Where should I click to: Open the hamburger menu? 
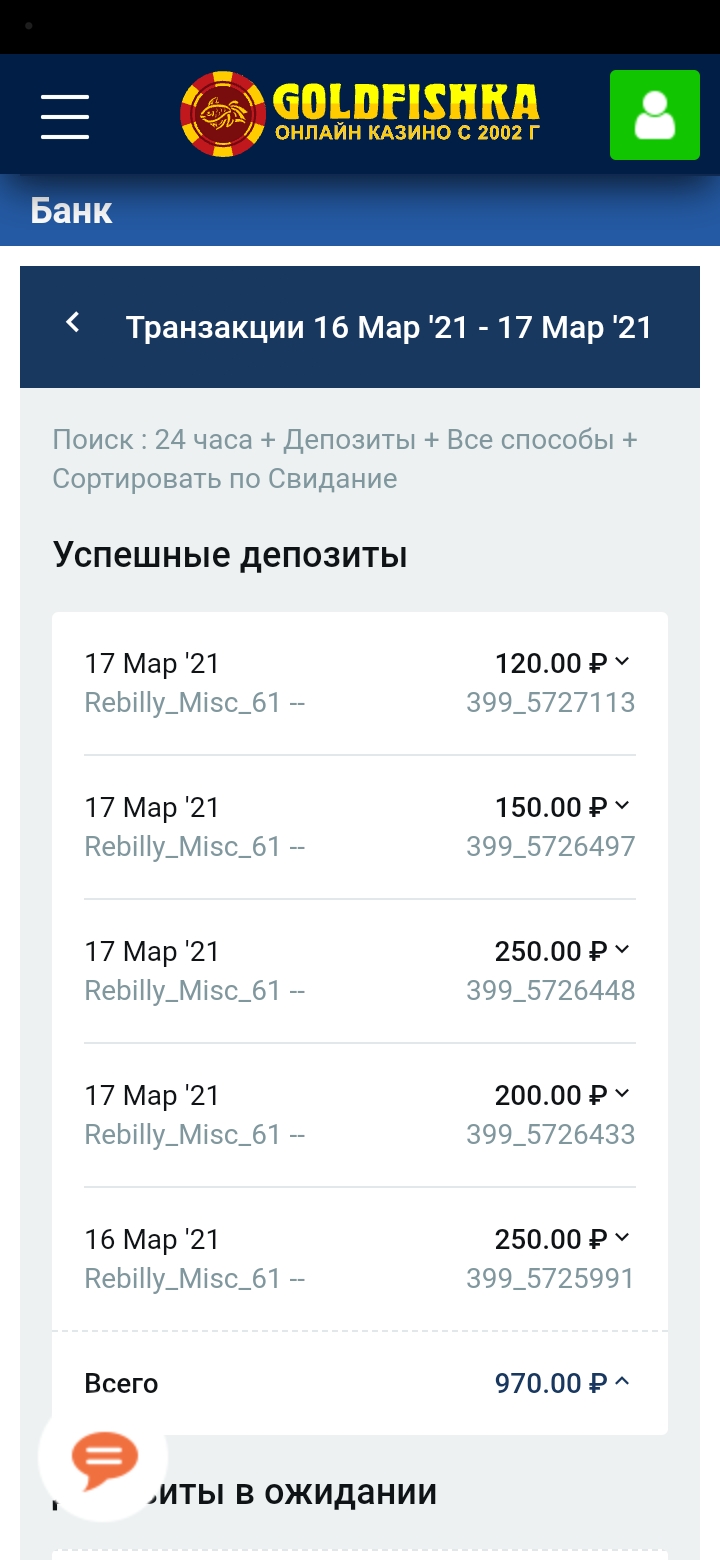pyautogui.click(x=65, y=116)
